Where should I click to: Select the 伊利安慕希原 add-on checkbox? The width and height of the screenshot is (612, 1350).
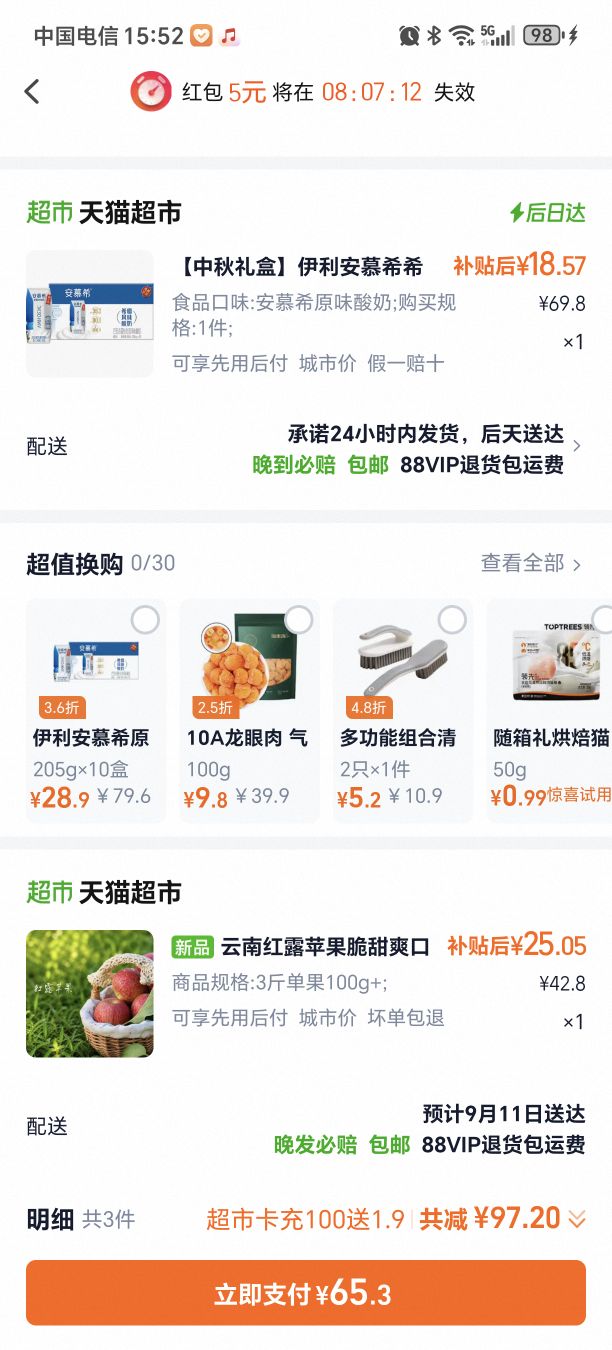145,620
